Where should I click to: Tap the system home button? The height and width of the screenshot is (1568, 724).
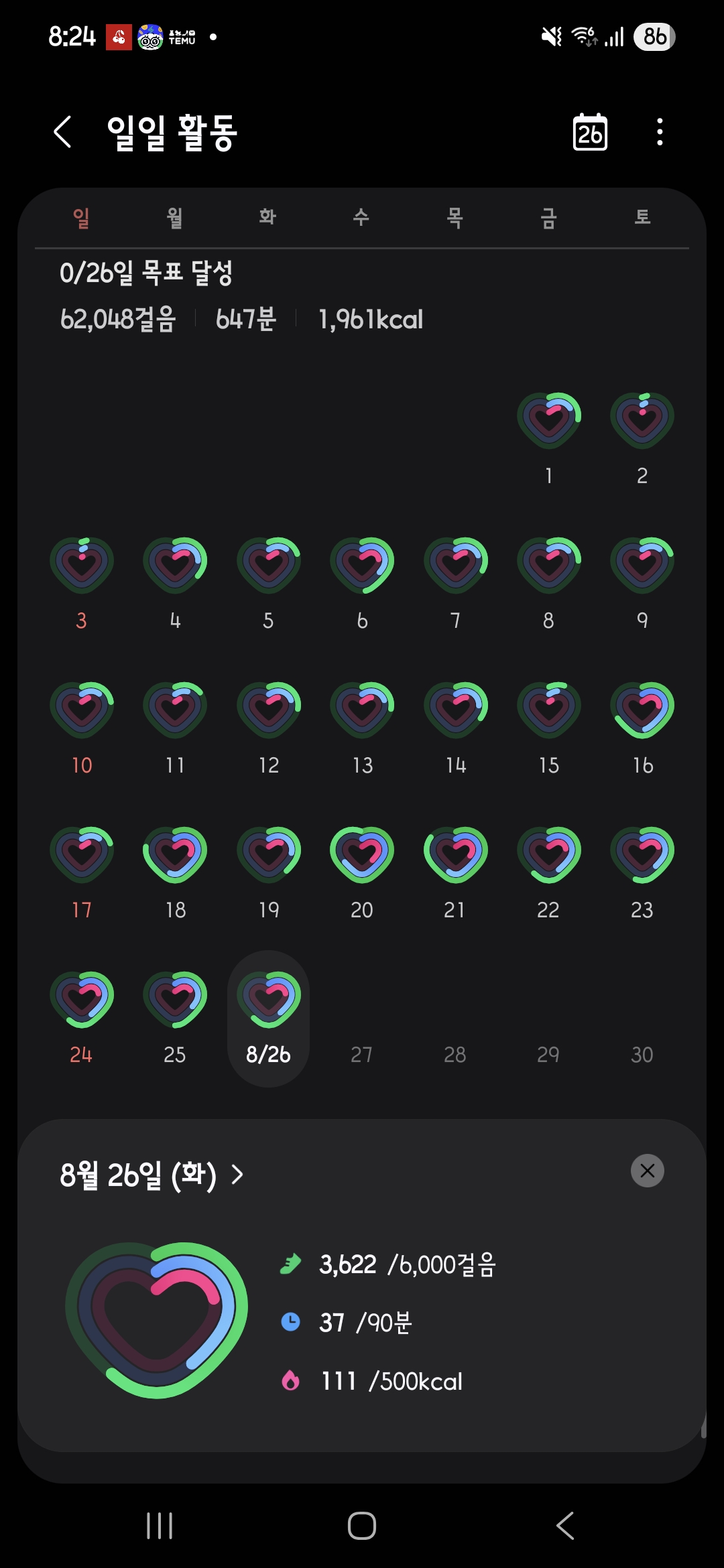click(362, 1526)
